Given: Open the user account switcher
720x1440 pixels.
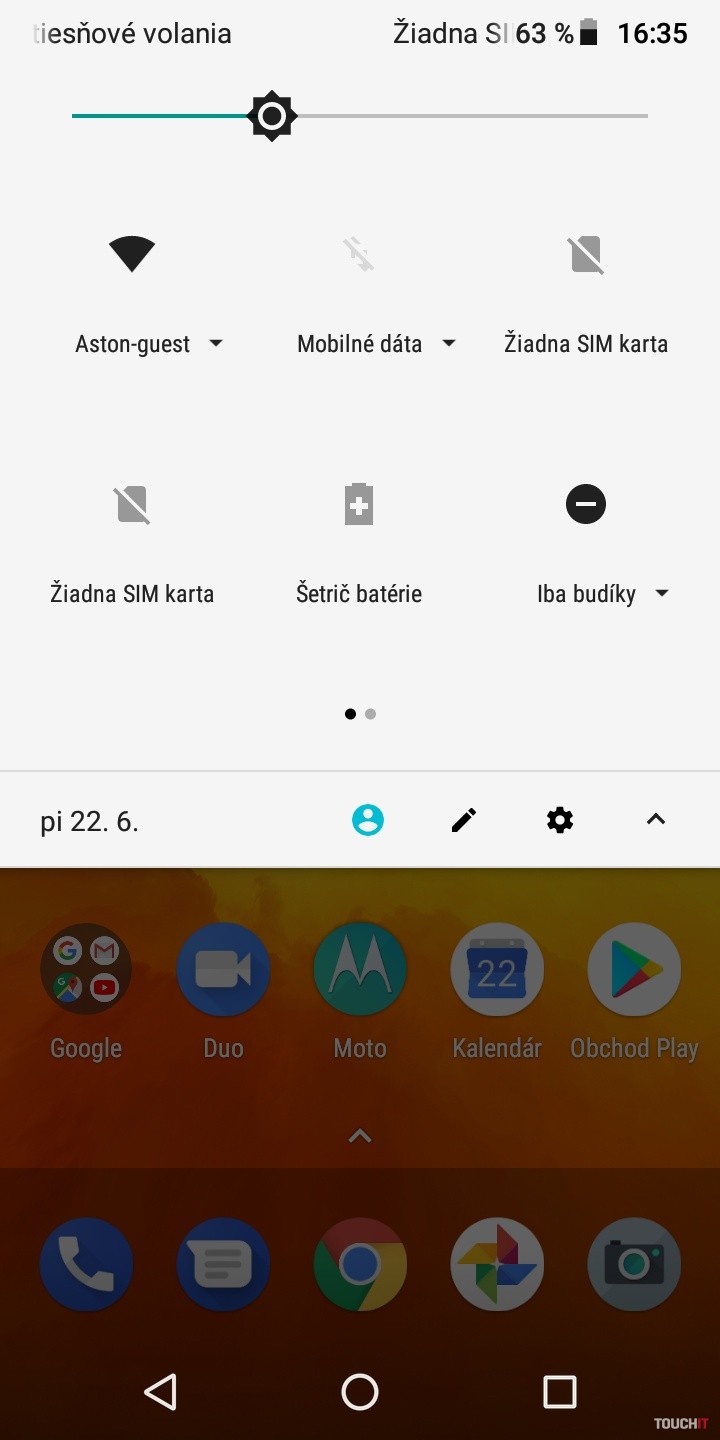Looking at the screenshot, I should click(368, 821).
